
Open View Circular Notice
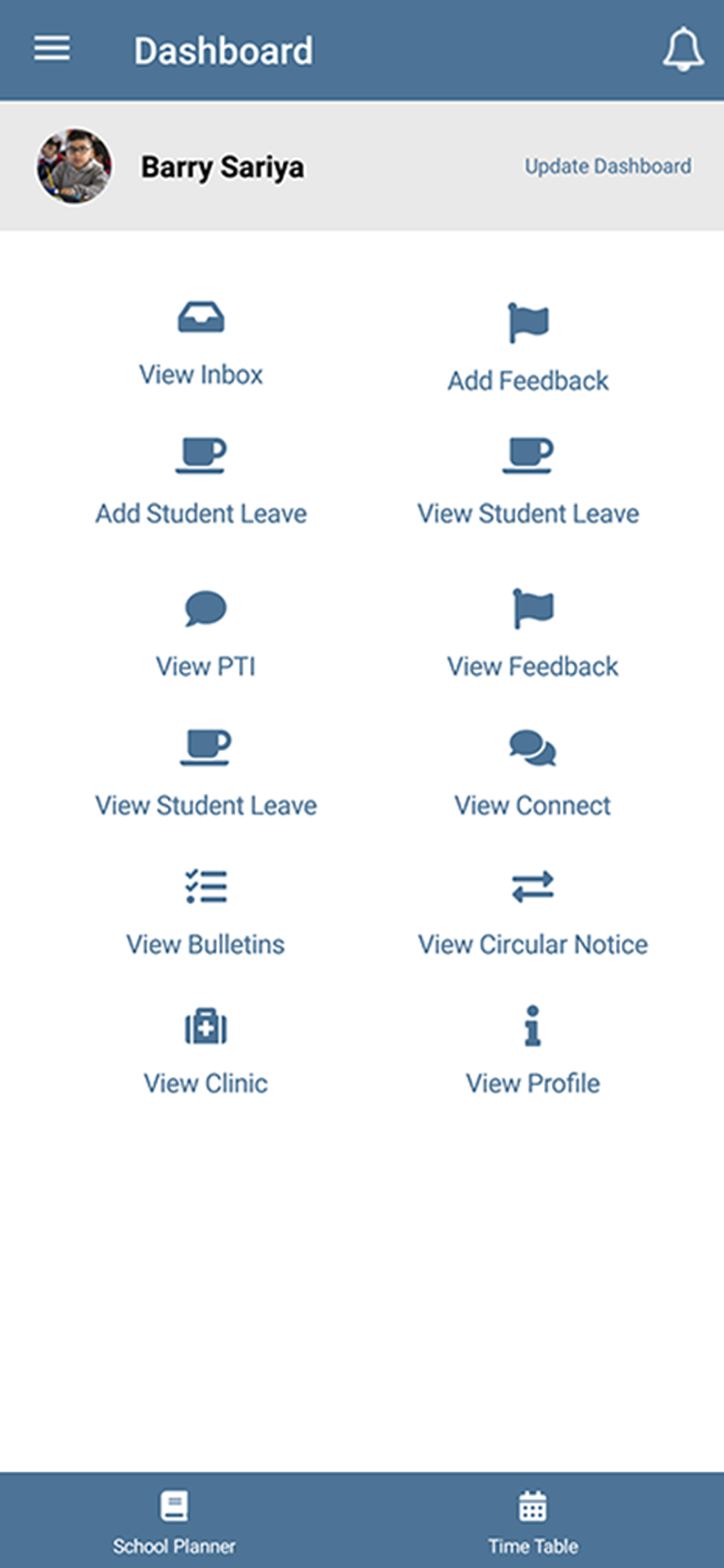coord(533,913)
